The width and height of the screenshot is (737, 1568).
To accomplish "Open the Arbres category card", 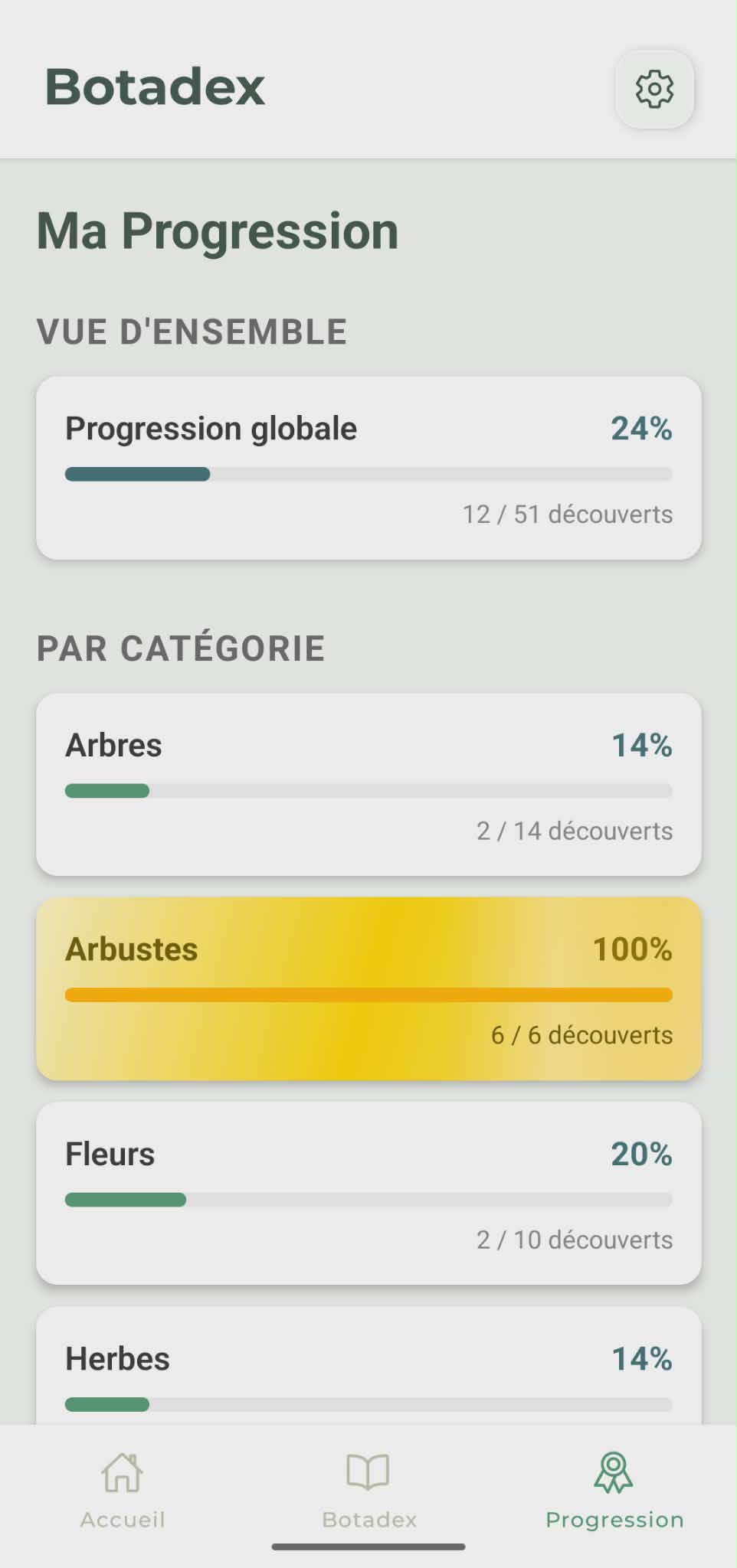I will [x=368, y=783].
